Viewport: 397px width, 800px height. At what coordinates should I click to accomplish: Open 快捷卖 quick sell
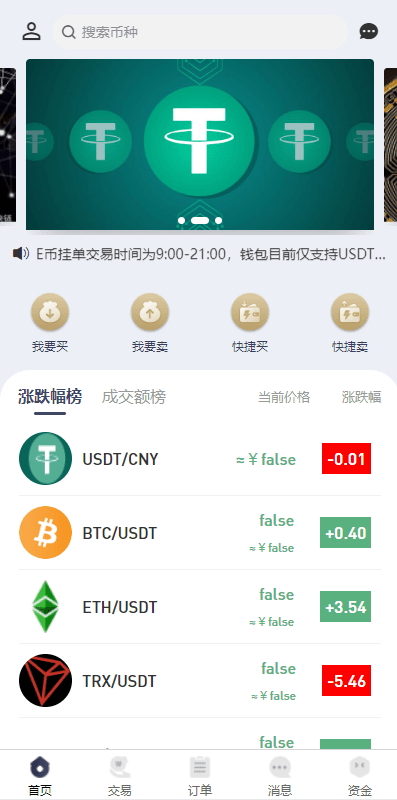pyautogui.click(x=350, y=323)
